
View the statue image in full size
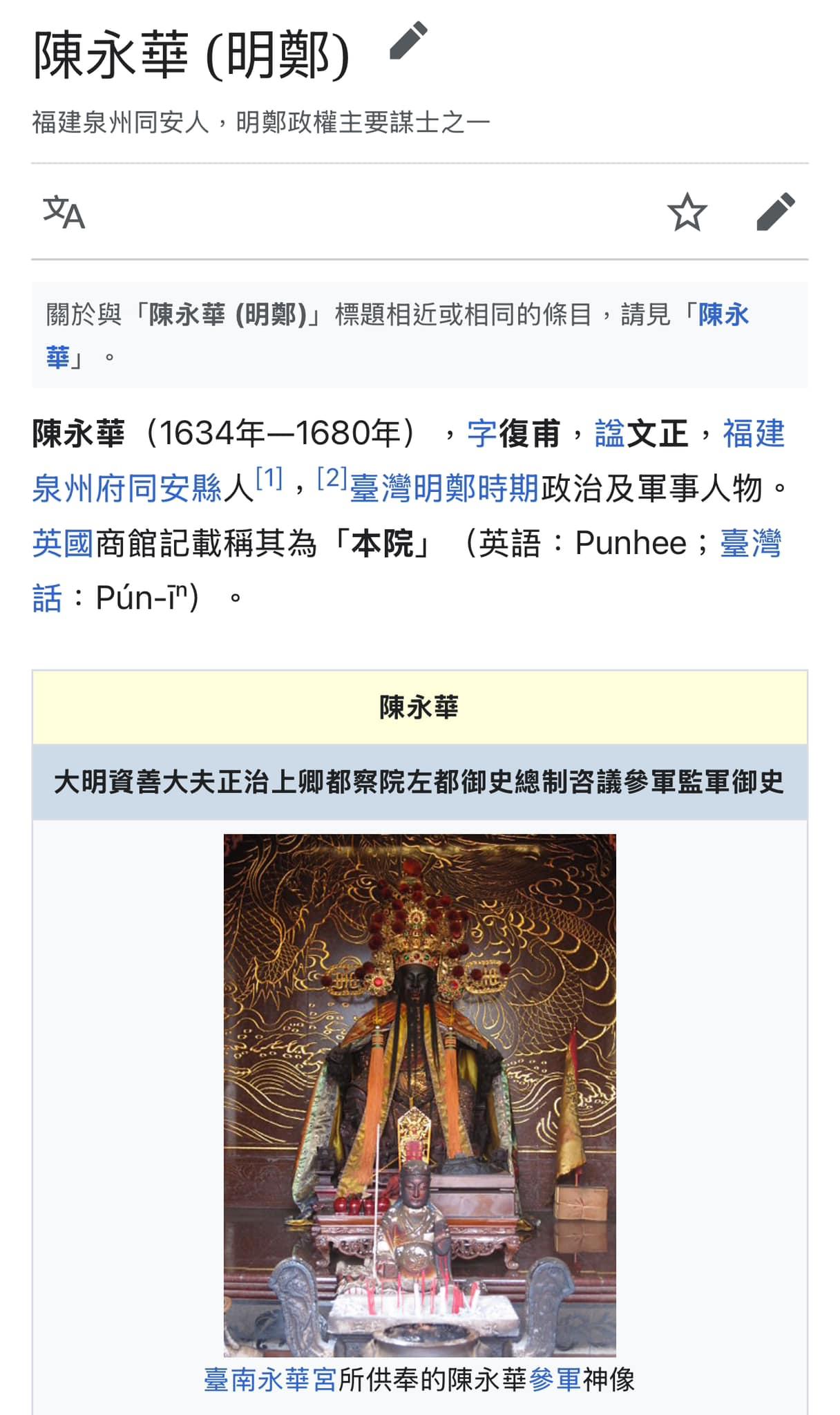click(x=419, y=1094)
